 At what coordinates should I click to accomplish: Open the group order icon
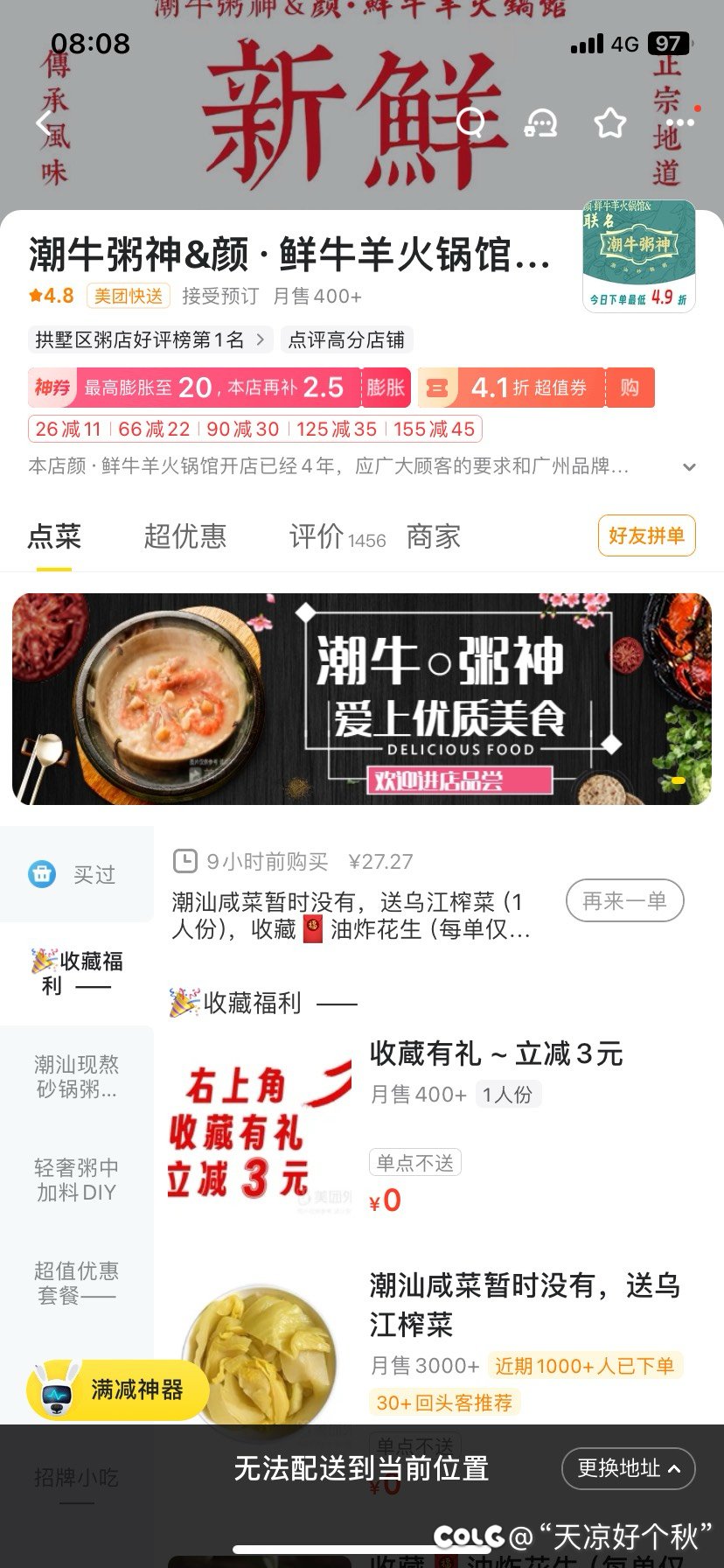click(540, 122)
